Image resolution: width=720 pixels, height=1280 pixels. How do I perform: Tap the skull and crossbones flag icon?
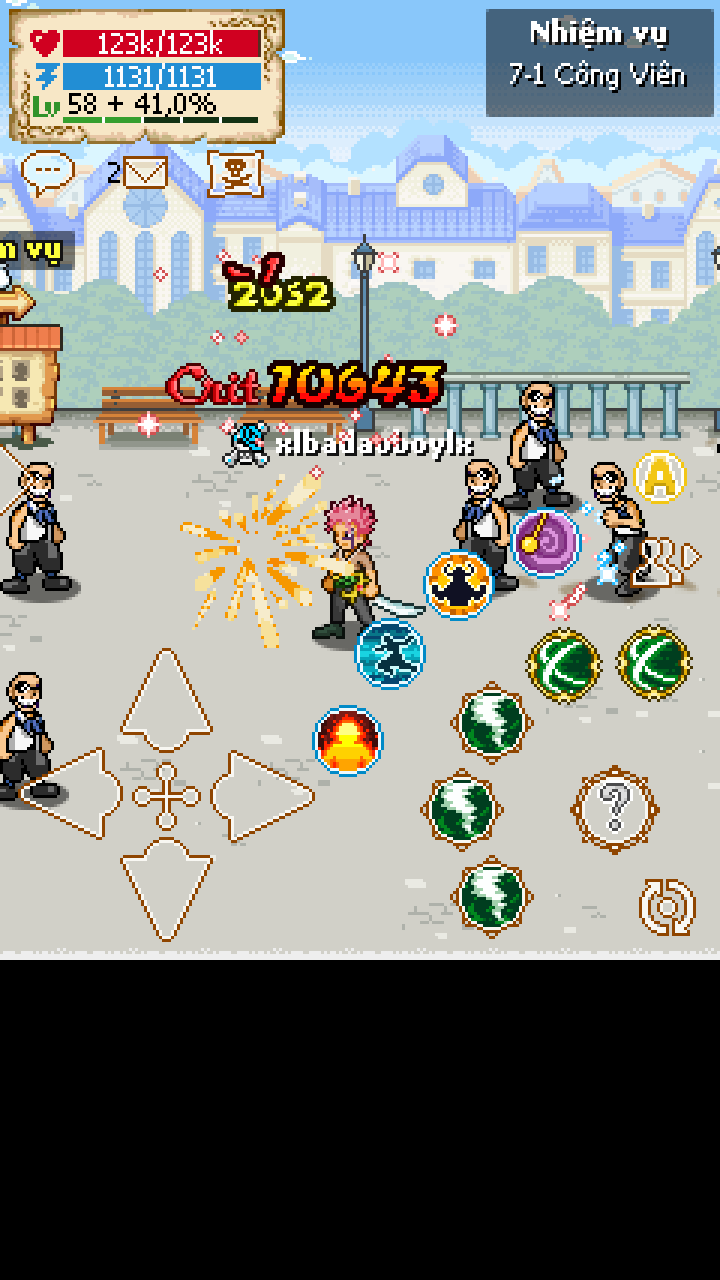point(235,173)
